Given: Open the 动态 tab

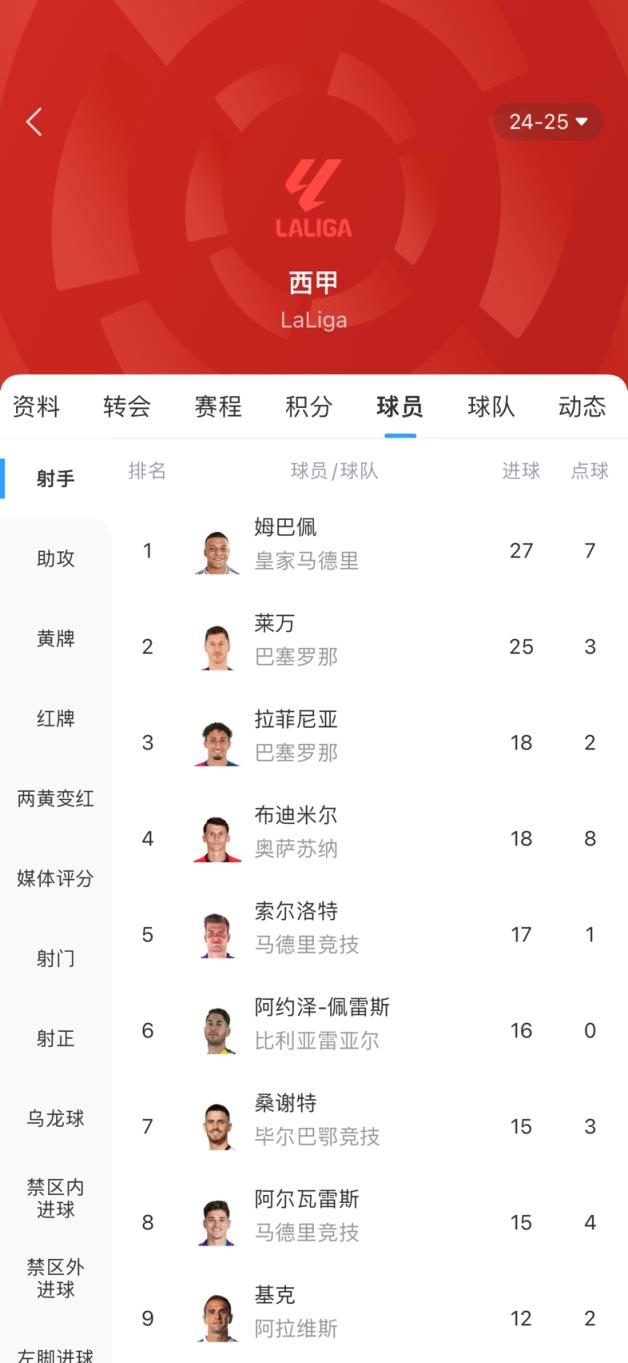Looking at the screenshot, I should click(x=582, y=406).
